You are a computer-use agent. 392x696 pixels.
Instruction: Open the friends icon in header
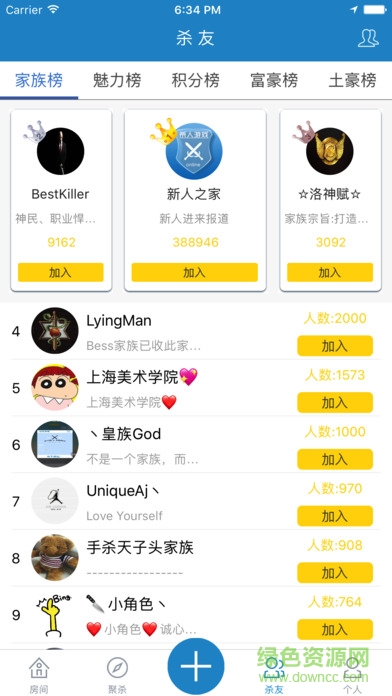click(x=368, y=39)
